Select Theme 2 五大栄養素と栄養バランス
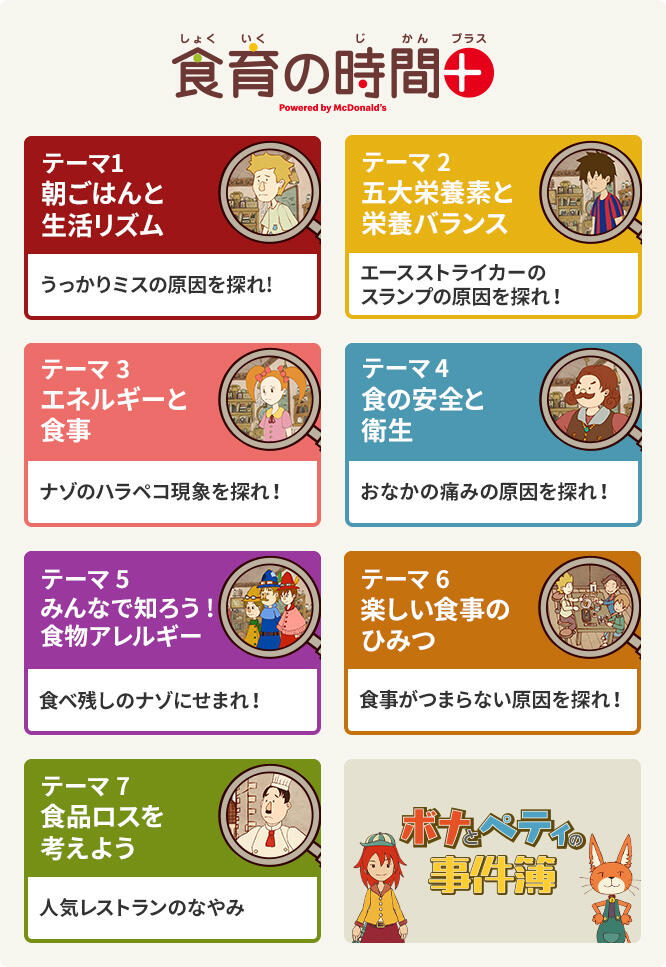This screenshot has height=967, width=666. click(x=493, y=227)
